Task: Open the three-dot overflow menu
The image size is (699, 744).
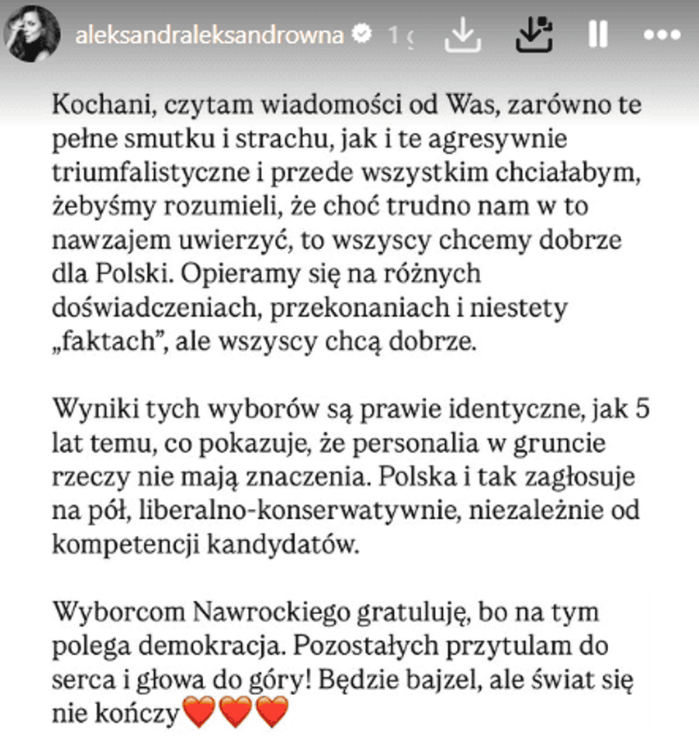Action: click(x=661, y=36)
